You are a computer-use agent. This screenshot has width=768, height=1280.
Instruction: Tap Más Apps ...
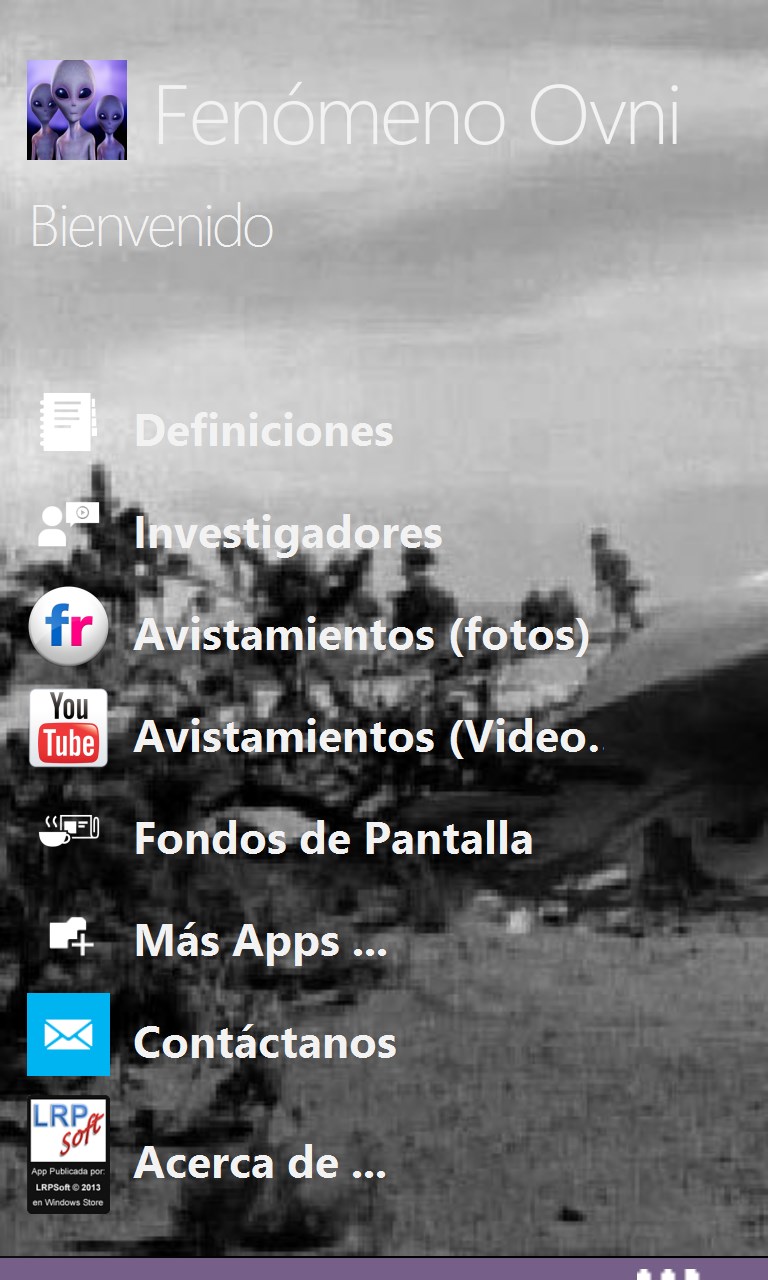(x=260, y=940)
